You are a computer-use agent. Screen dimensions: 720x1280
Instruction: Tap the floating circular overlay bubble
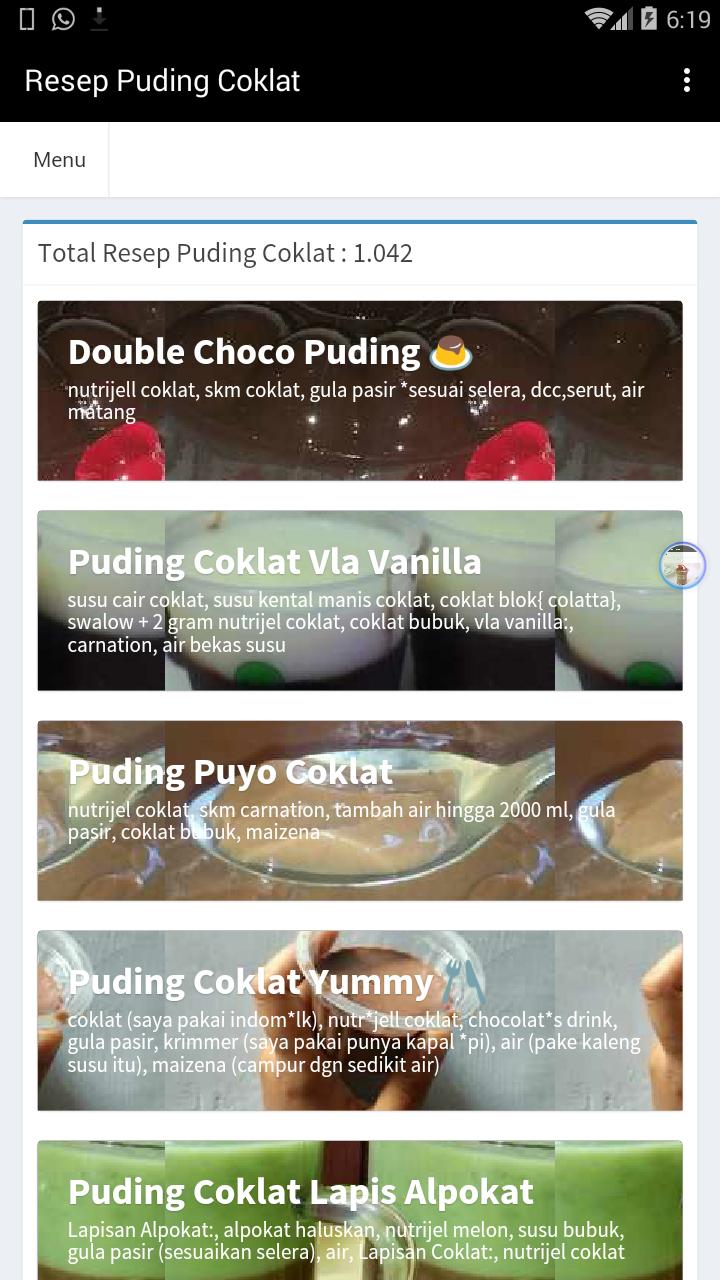point(683,565)
